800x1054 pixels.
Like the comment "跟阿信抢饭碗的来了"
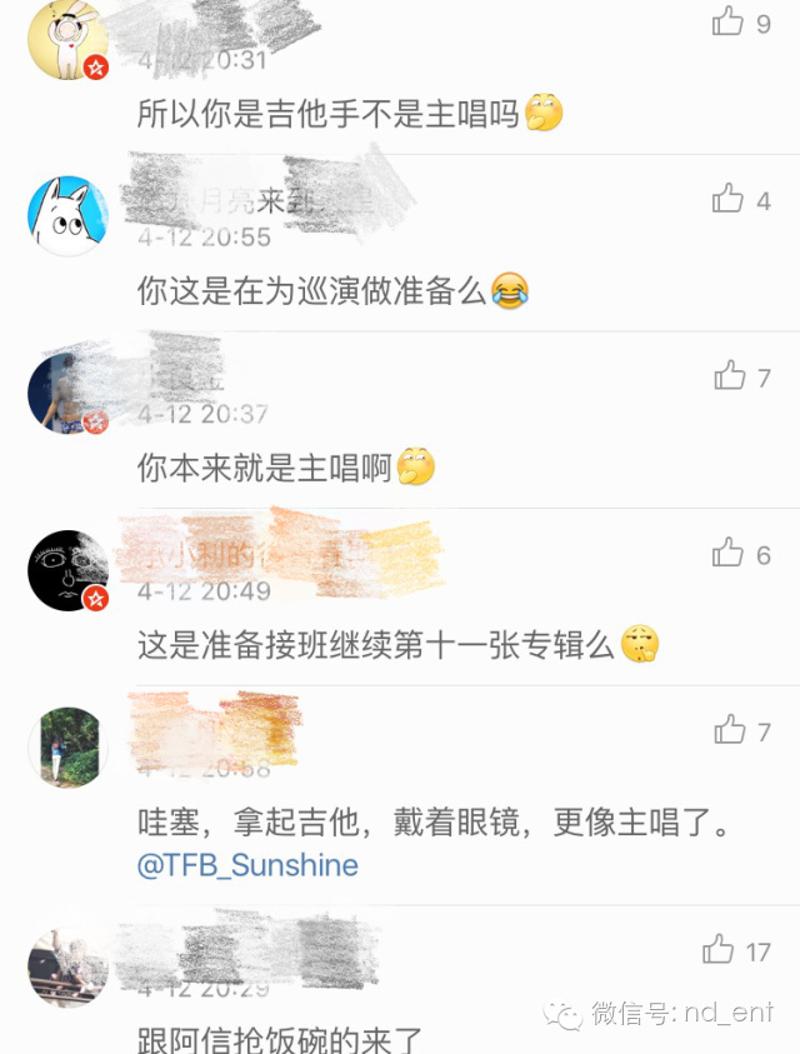tap(718, 949)
